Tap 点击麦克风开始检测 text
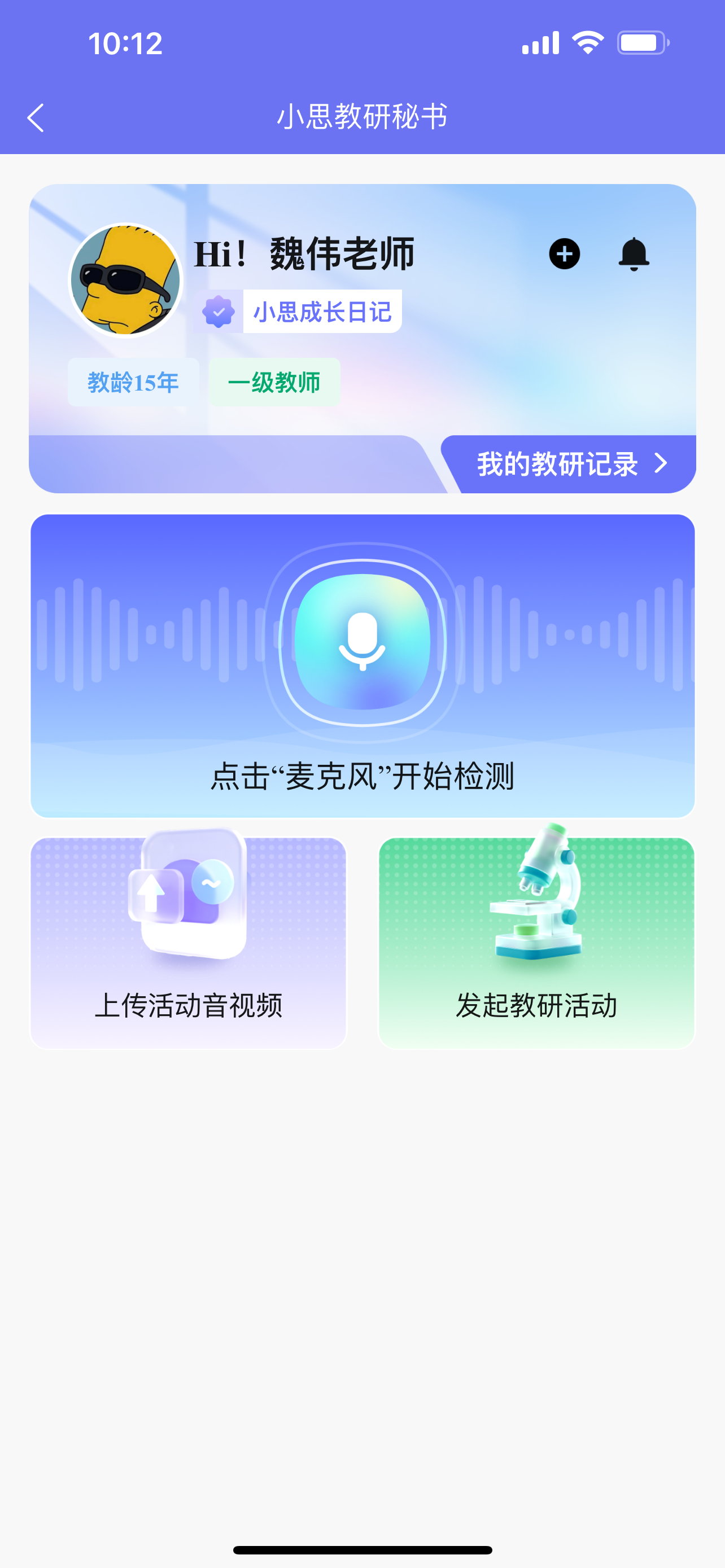The image size is (725, 1568). [x=362, y=775]
